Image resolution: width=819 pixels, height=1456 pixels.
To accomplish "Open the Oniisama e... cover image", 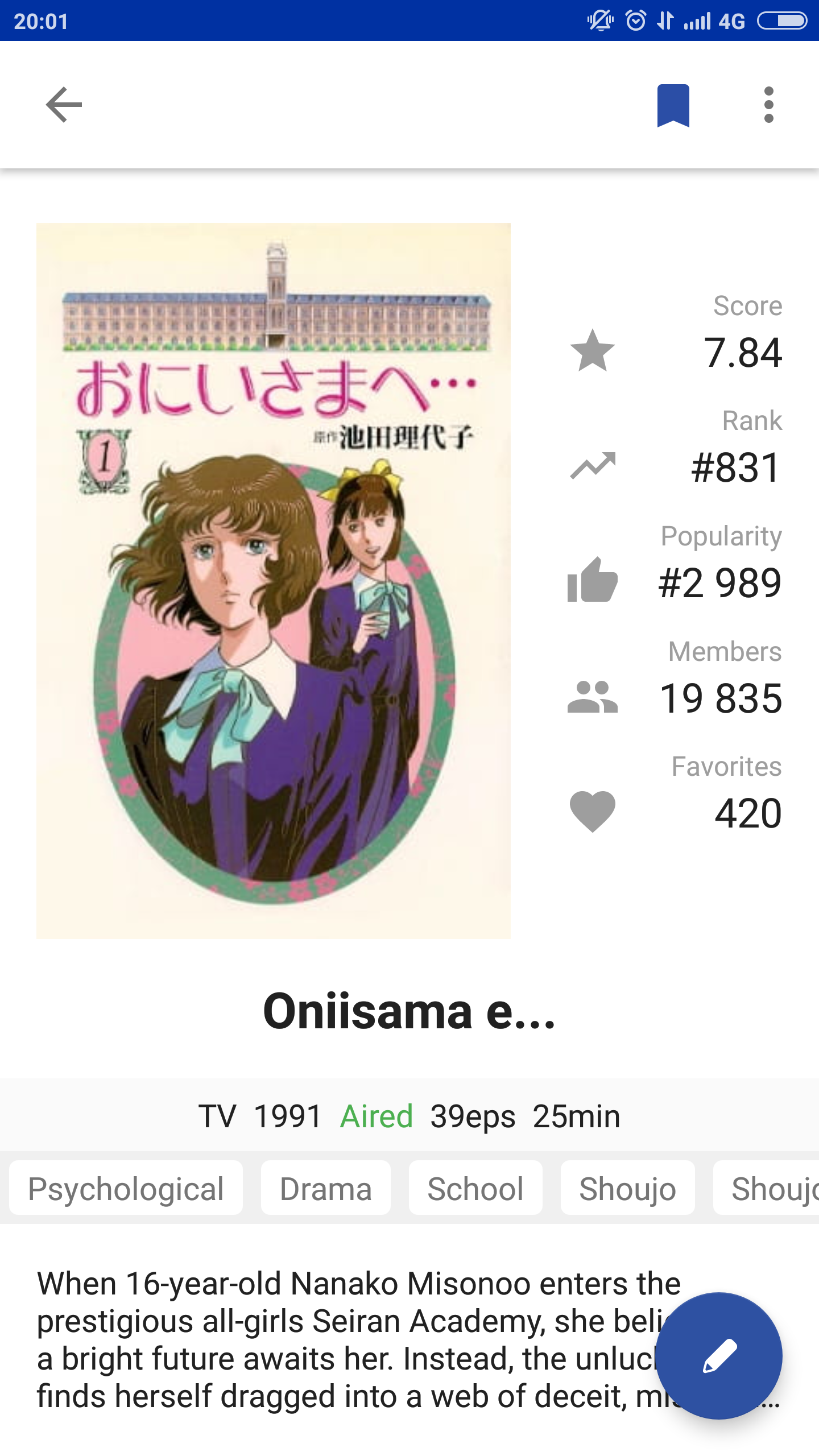I will tap(274, 581).
